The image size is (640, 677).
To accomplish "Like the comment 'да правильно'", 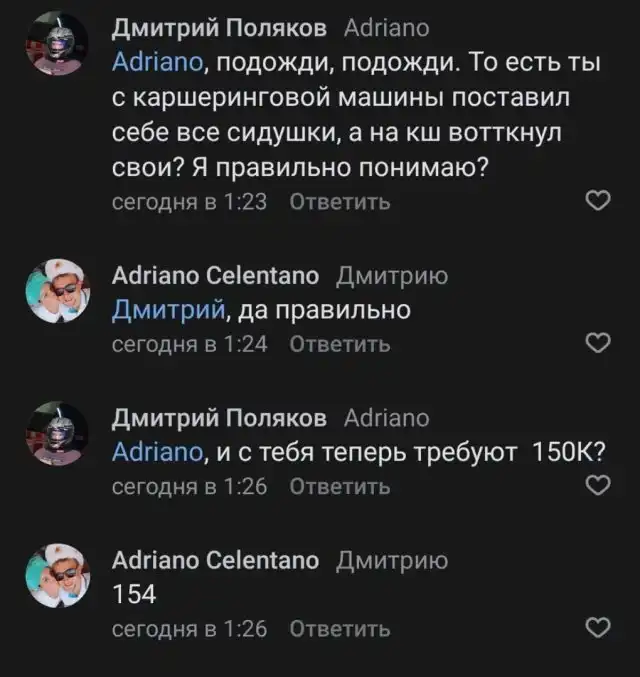I will [x=596, y=345].
